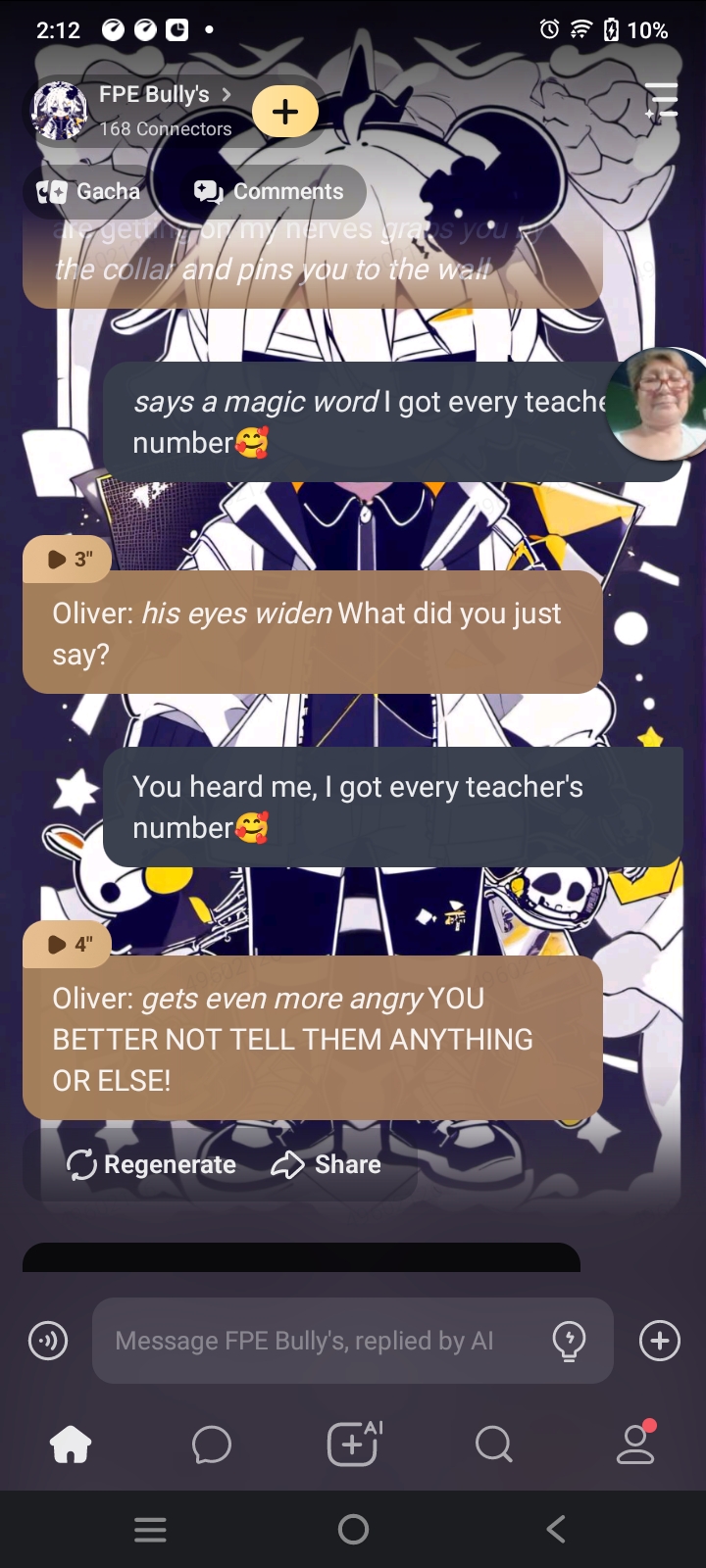The height and width of the screenshot is (1568, 706).
Task: Switch to the search tab
Action: (x=493, y=1445)
